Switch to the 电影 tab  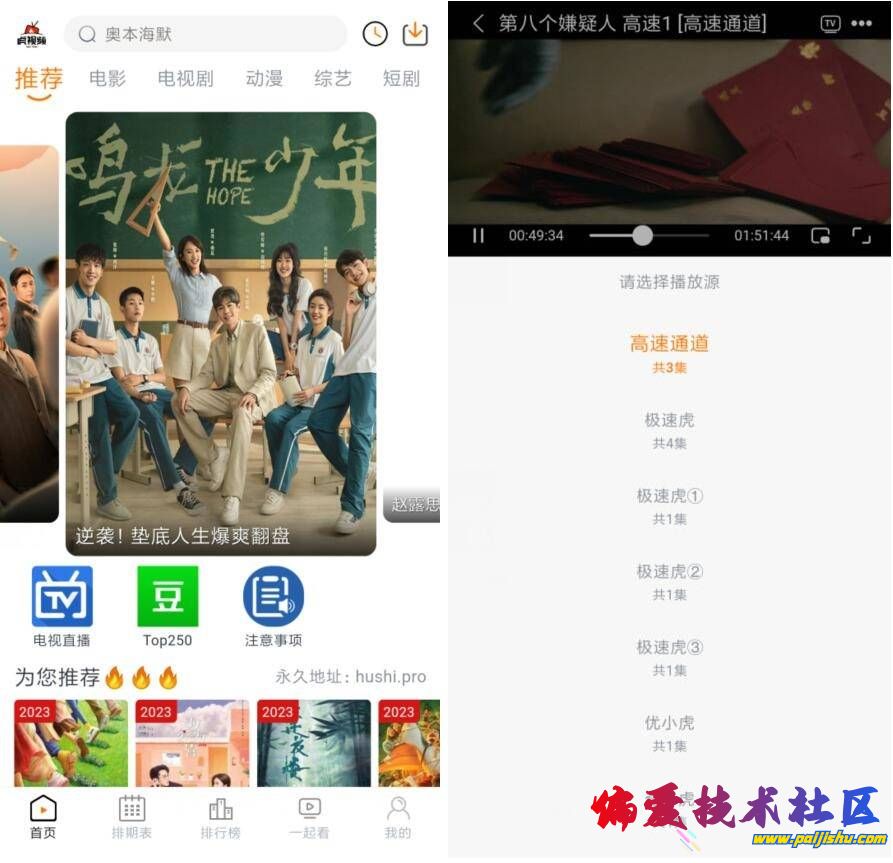tap(107, 78)
